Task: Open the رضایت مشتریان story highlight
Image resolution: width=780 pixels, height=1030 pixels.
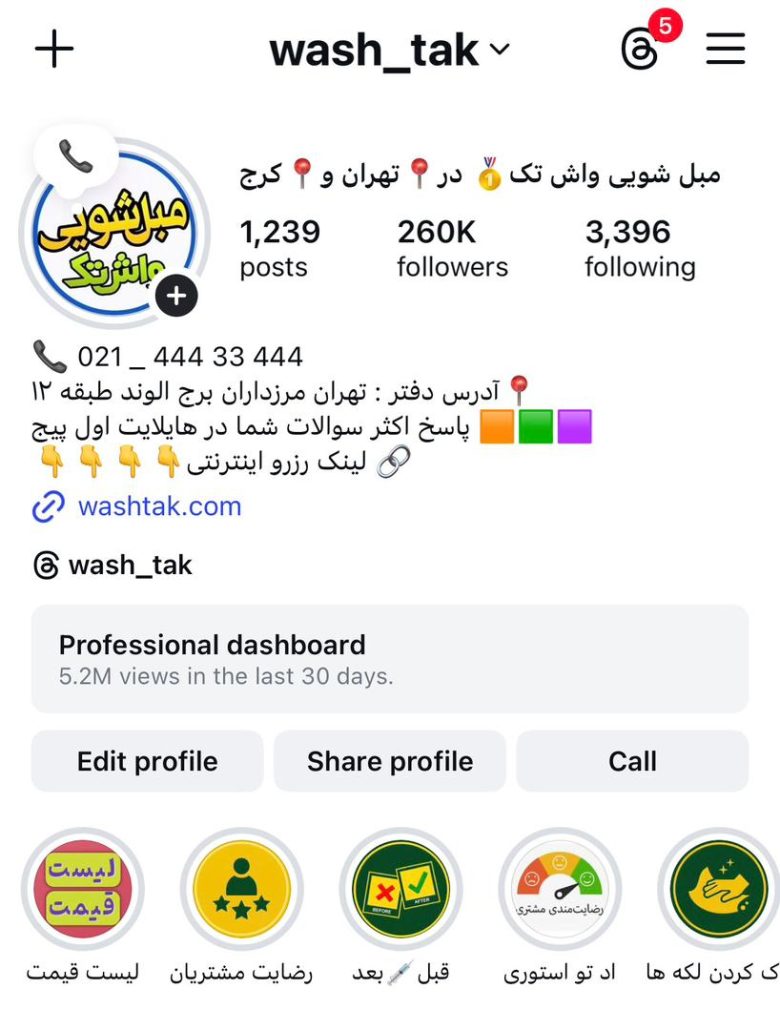Action: (x=241, y=888)
